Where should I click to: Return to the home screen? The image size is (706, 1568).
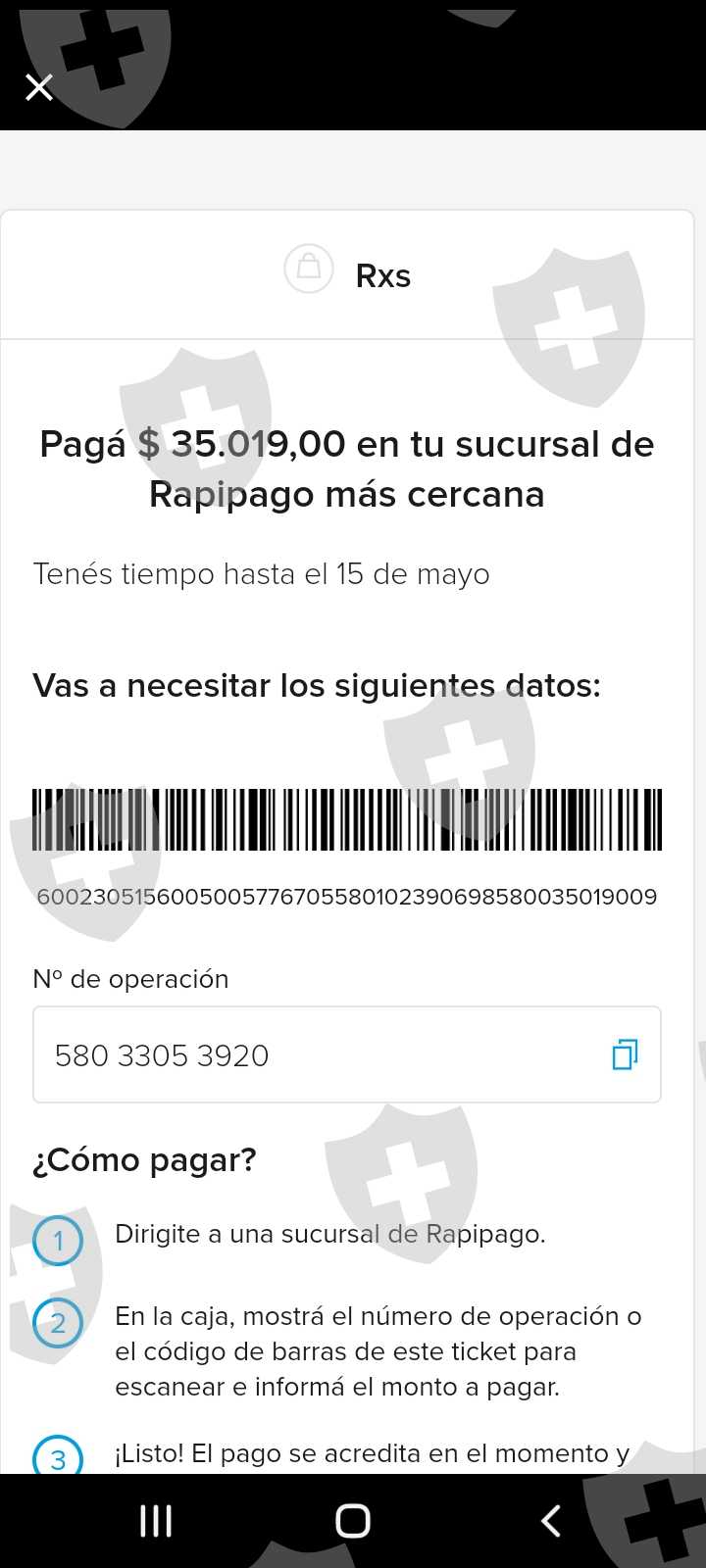(353, 1521)
